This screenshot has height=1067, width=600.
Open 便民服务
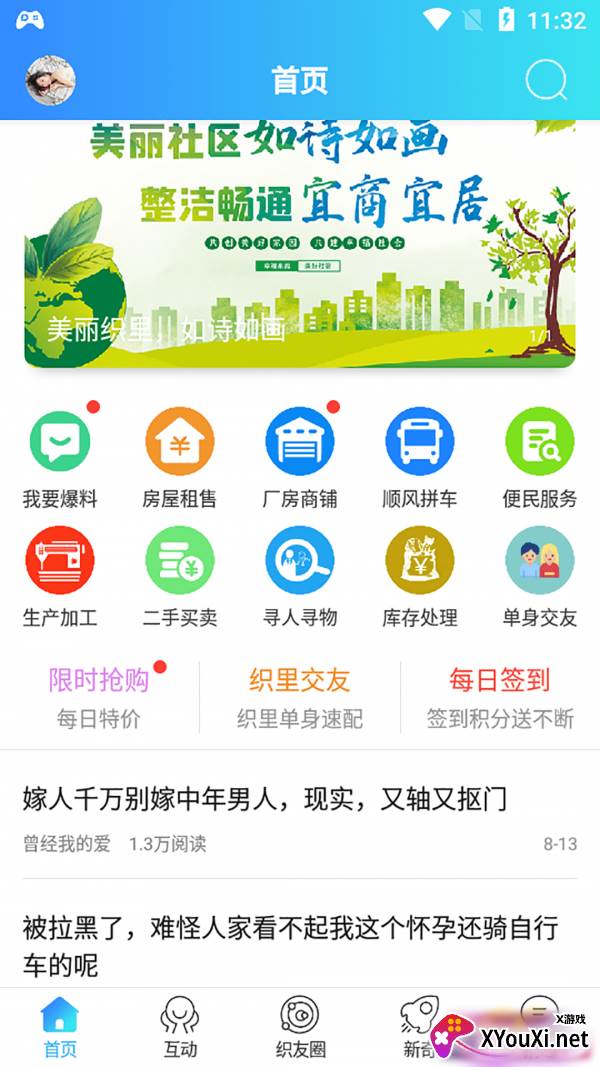pyautogui.click(x=539, y=459)
